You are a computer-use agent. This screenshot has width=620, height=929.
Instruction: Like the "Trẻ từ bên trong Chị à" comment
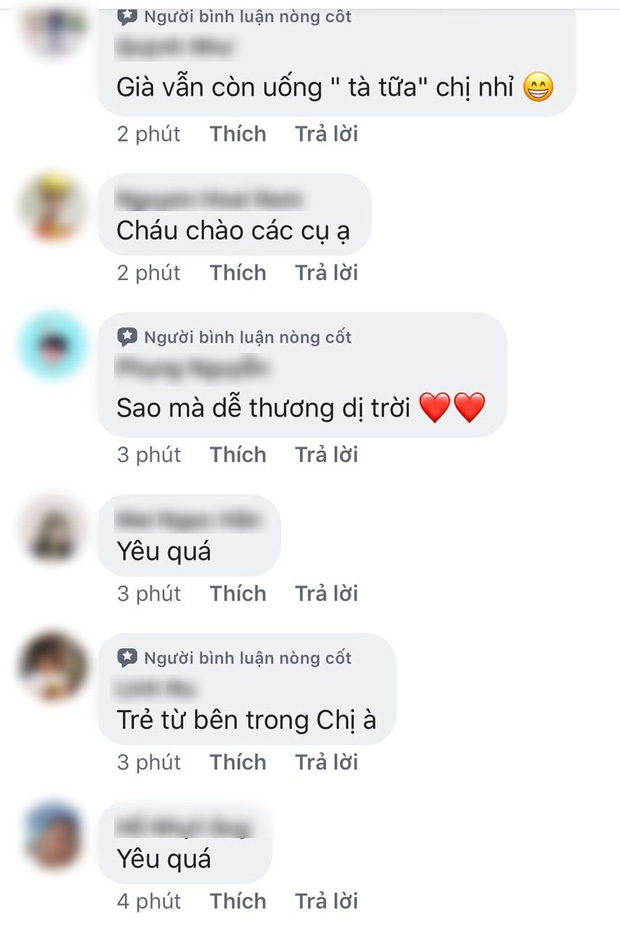click(x=238, y=763)
